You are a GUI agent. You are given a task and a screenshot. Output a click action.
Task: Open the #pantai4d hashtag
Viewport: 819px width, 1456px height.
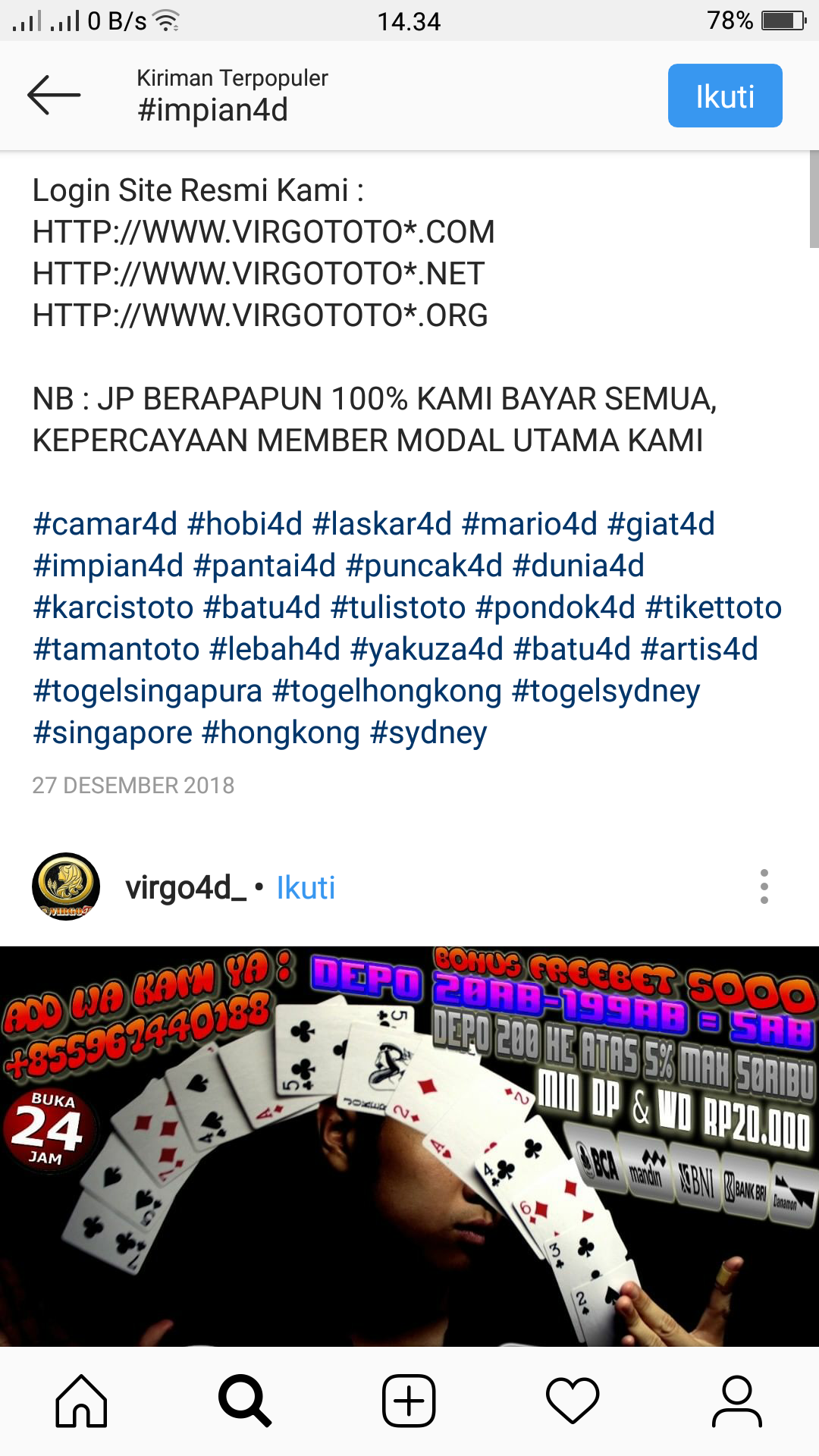(x=264, y=566)
